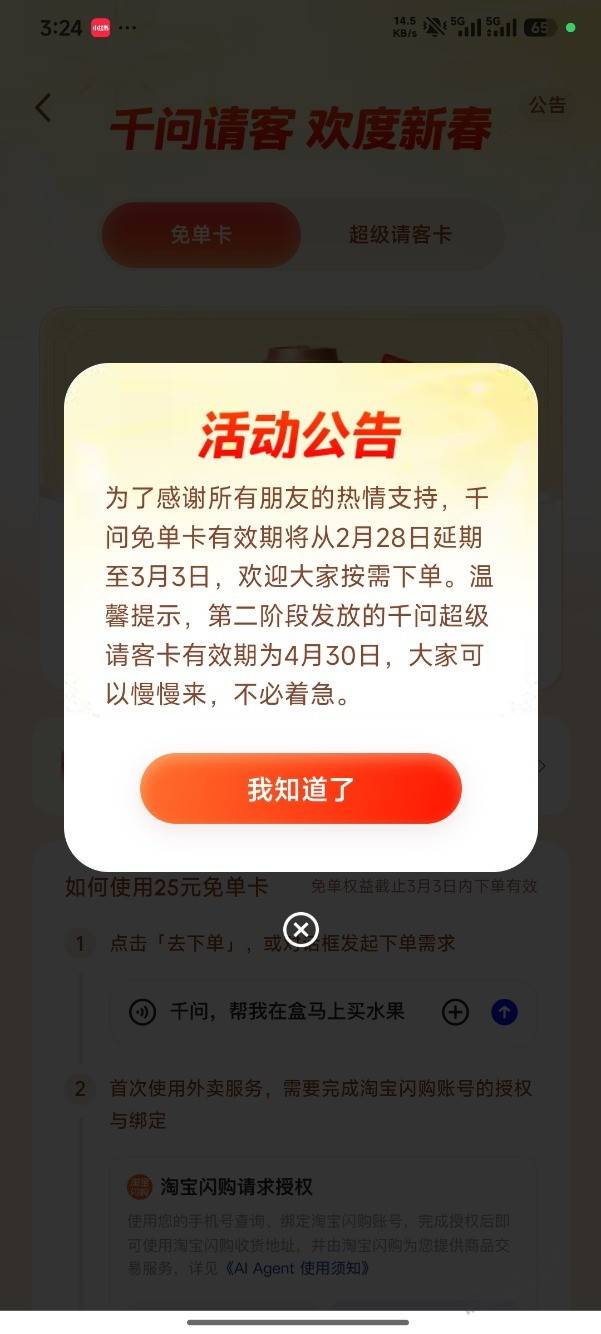Switch to the 超级请客卡 tab
This screenshot has height=1334, width=601.
click(x=400, y=235)
